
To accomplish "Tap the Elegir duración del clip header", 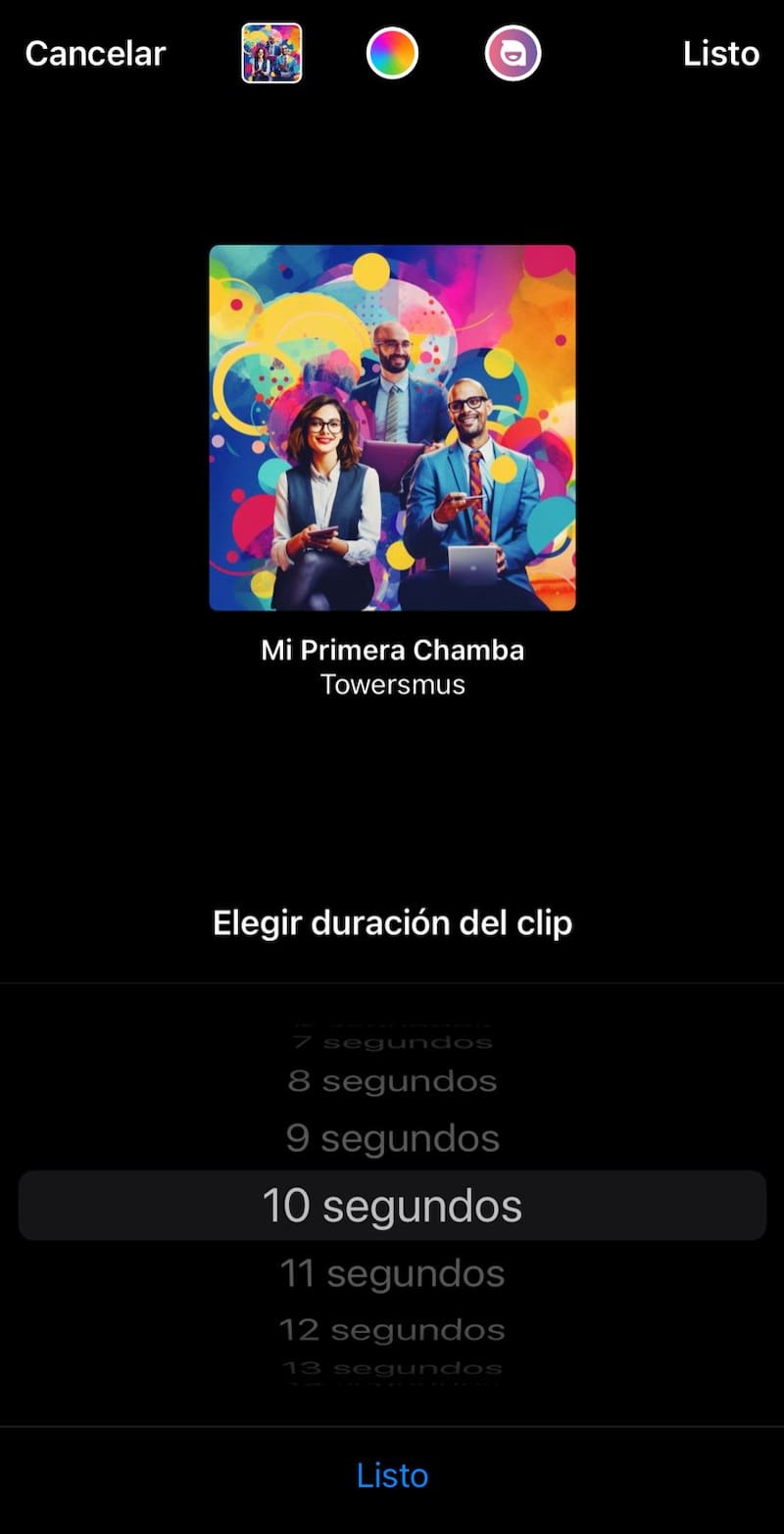I will (392, 922).
